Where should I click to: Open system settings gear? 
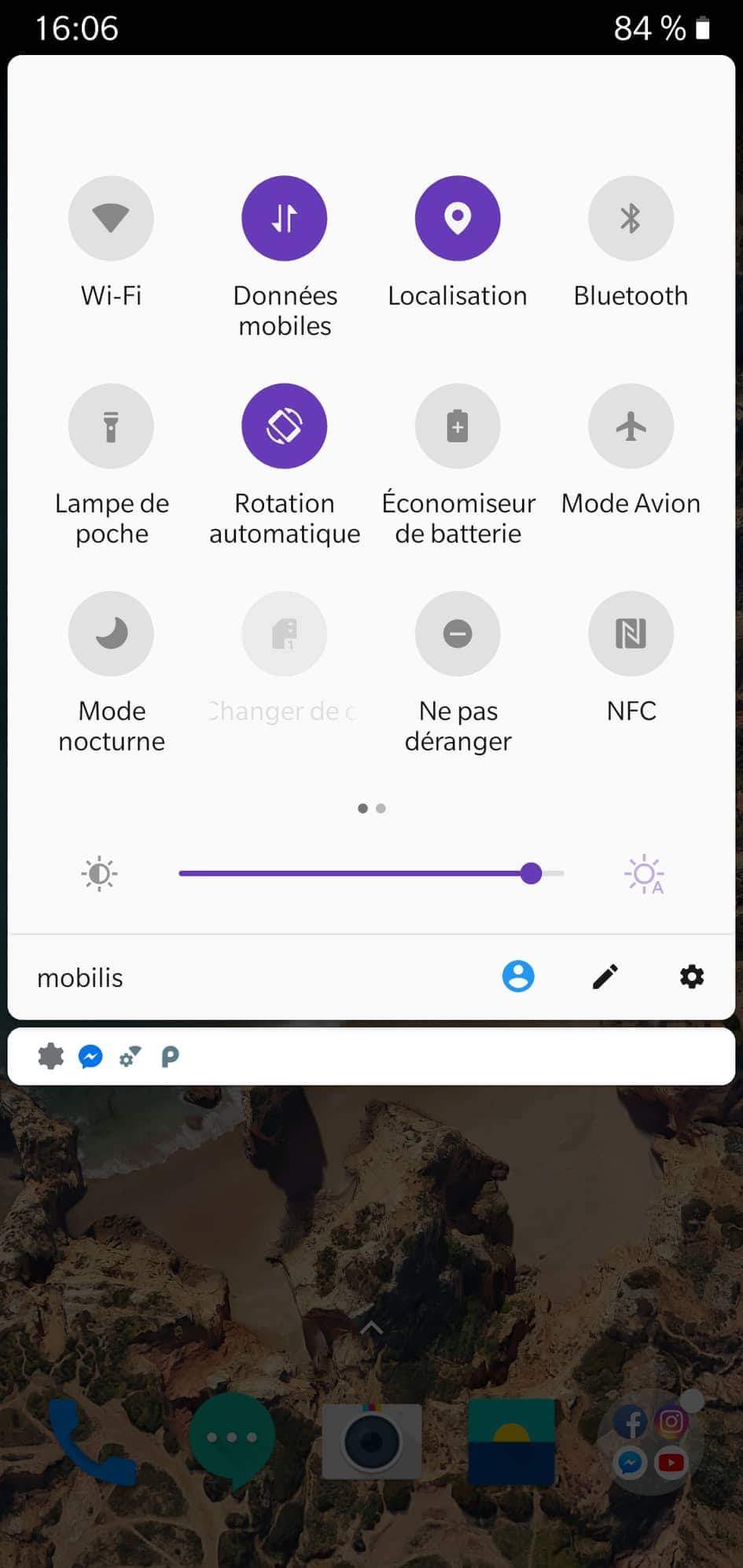691,977
